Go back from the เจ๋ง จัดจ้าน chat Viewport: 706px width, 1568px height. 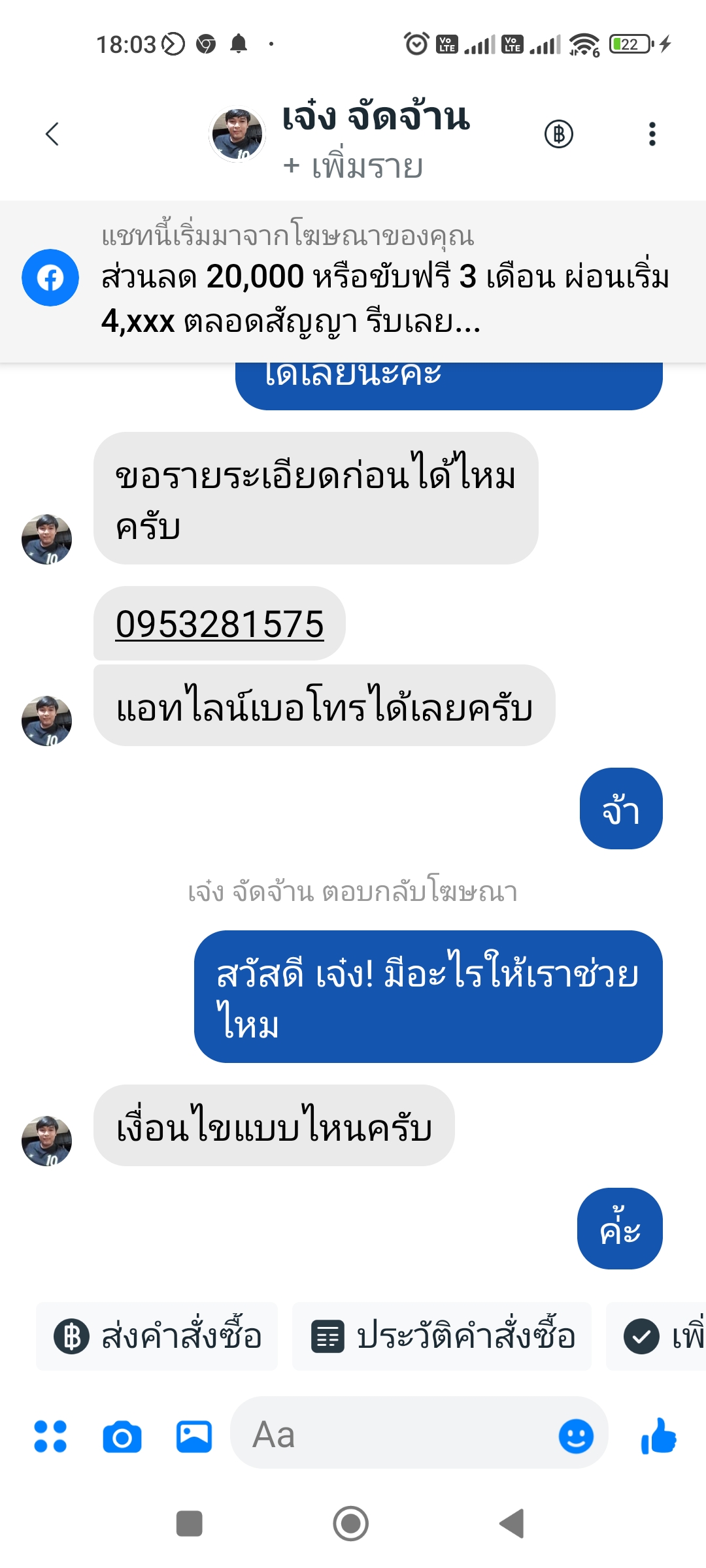pyautogui.click(x=52, y=134)
